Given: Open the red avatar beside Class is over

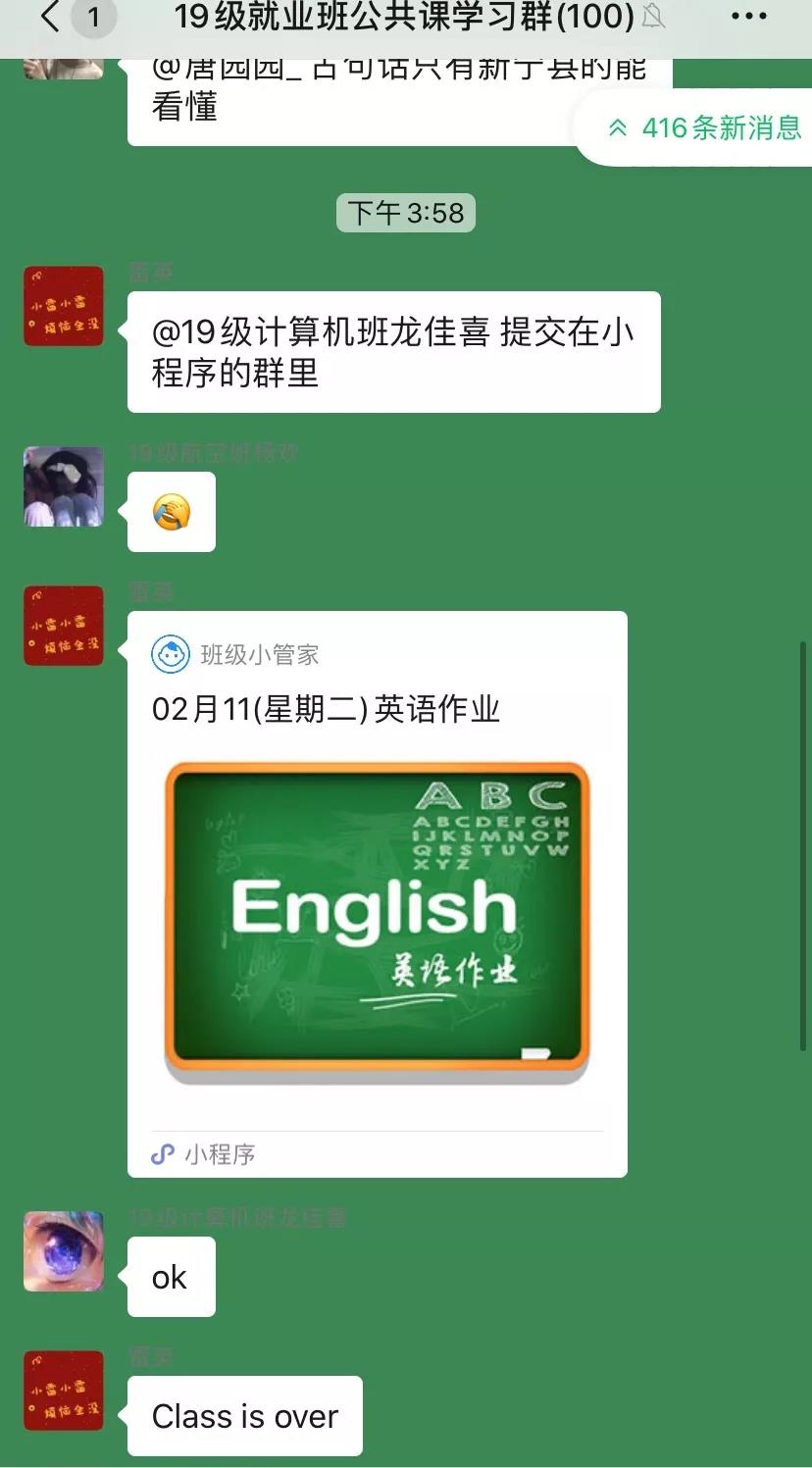Looking at the screenshot, I should tap(64, 1391).
